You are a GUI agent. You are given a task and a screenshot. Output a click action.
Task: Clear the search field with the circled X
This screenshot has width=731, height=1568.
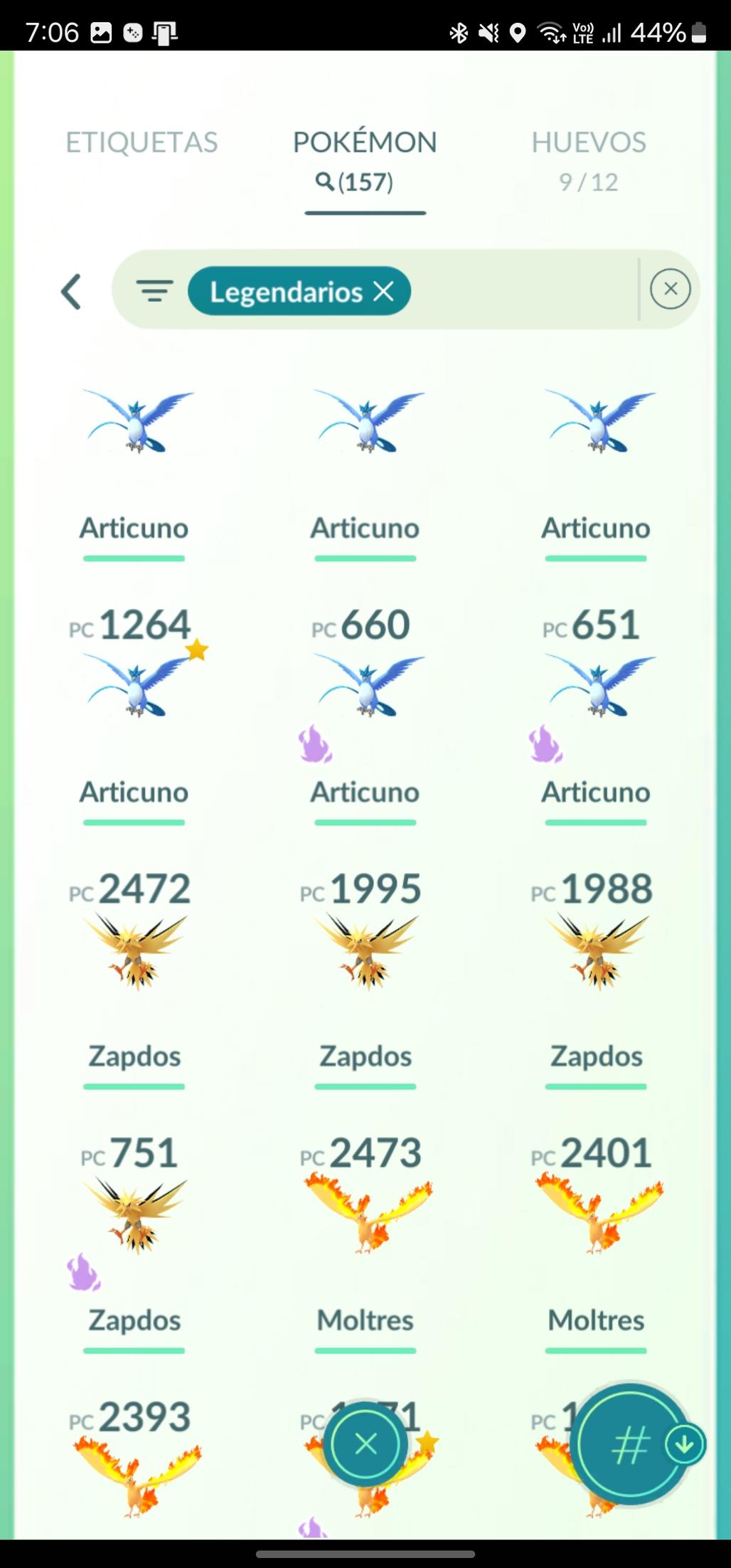(670, 289)
